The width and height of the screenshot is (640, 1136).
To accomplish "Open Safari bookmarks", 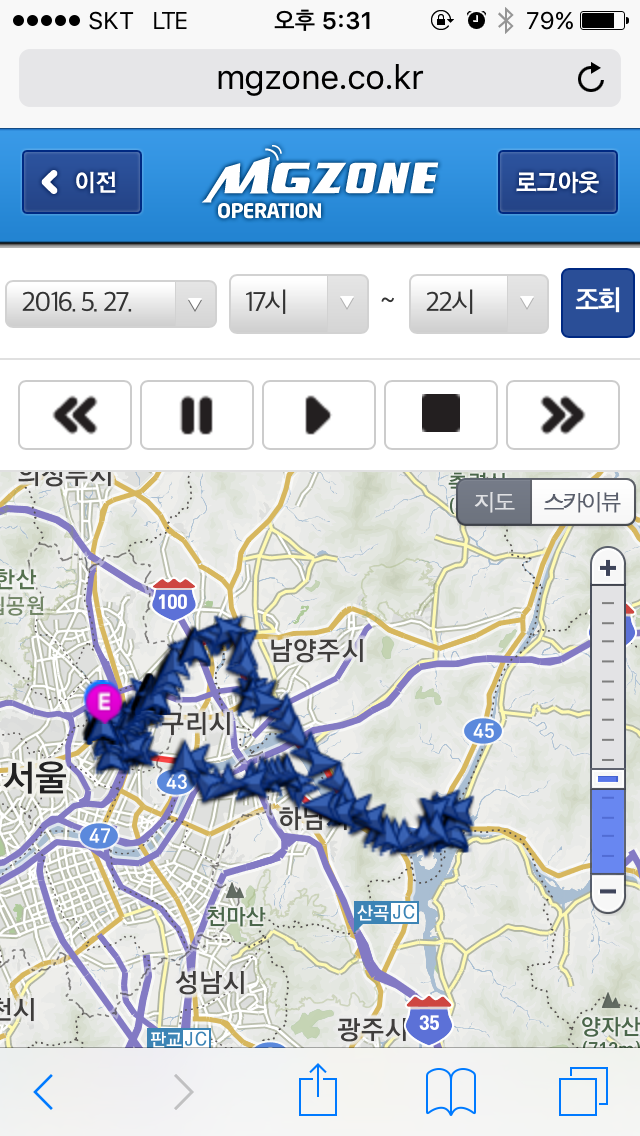I will click(451, 1090).
